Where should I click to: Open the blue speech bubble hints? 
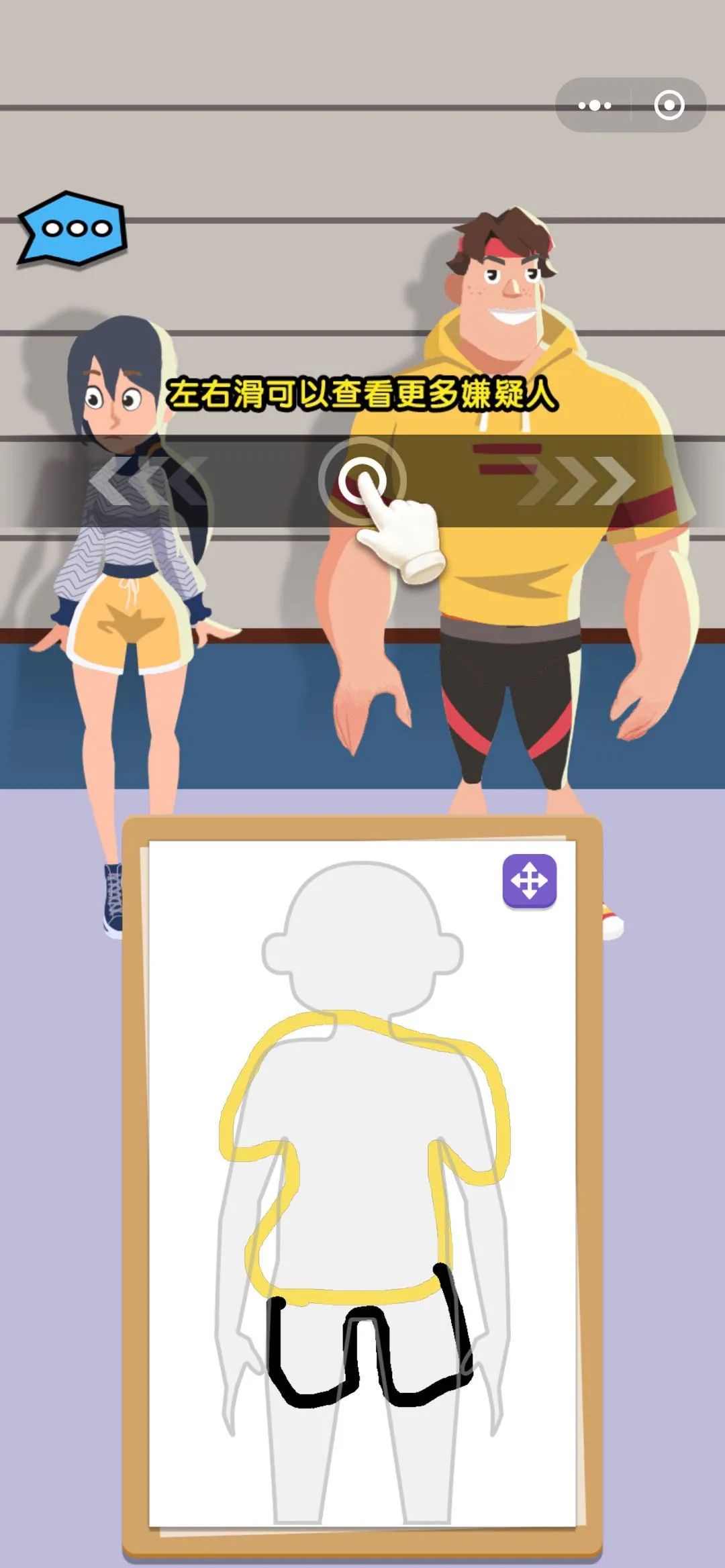click(x=72, y=228)
